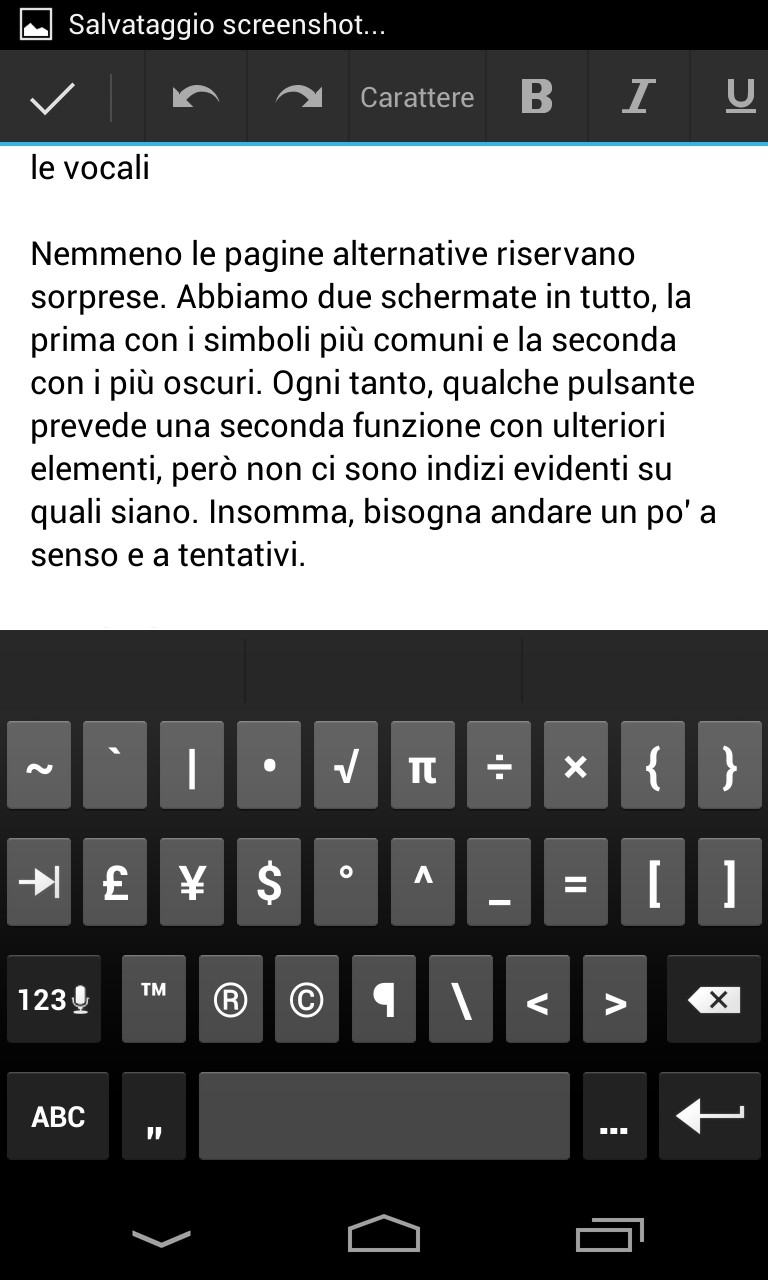Switch keyboard to ABC letters
Image resolution: width=768 pixels, height=1280 pixels.
tap(58, 1116)
